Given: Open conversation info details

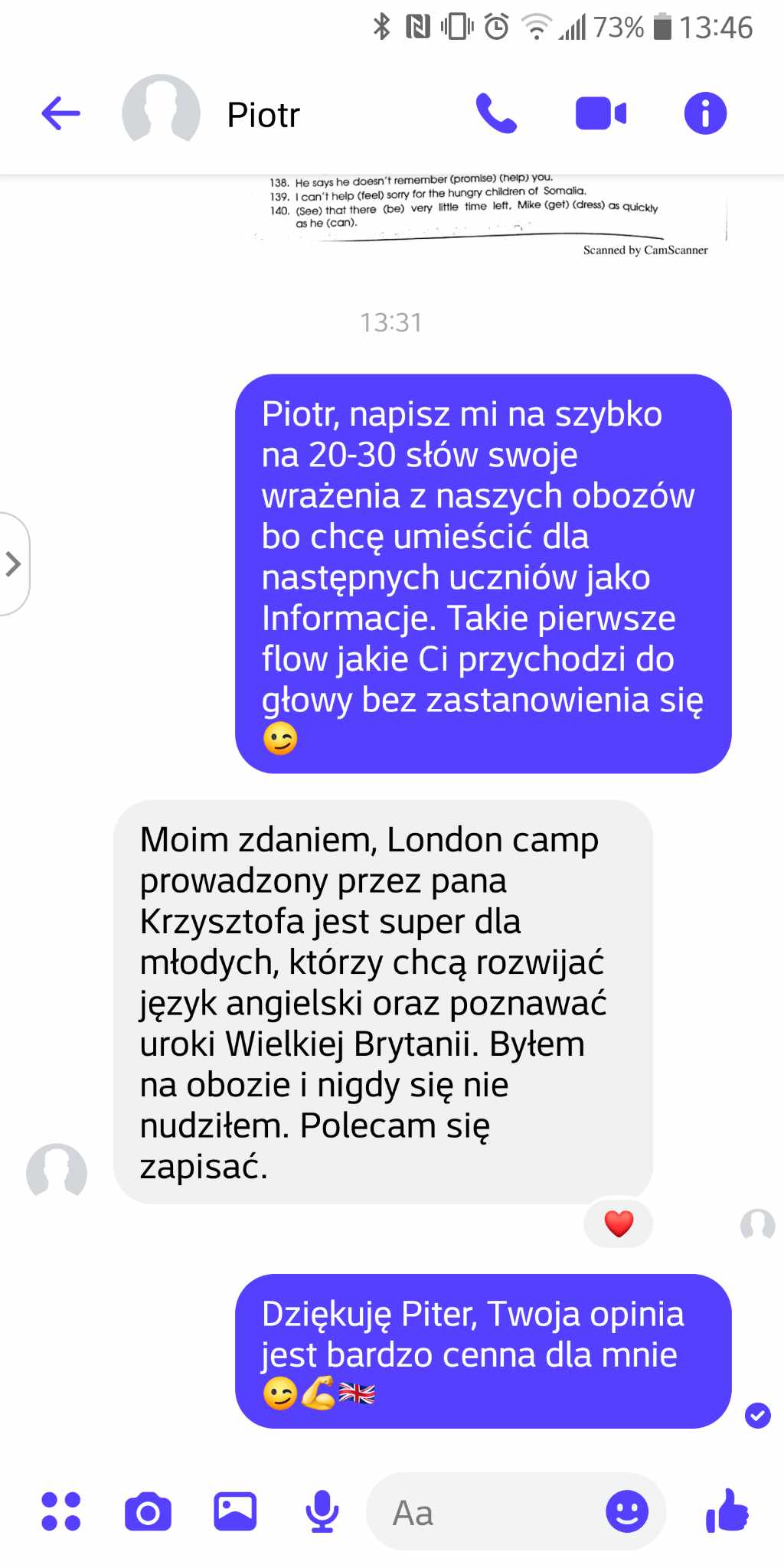Looking at the screenshot, I should tap(704, 114).
